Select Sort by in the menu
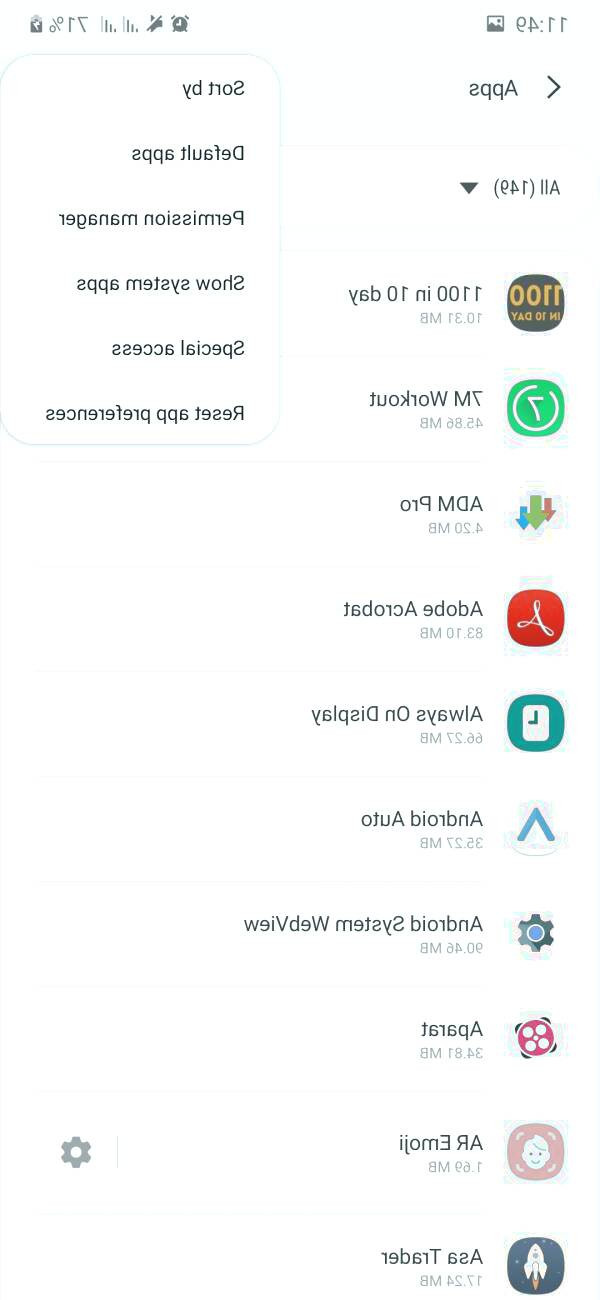 (x=214, y=89)
